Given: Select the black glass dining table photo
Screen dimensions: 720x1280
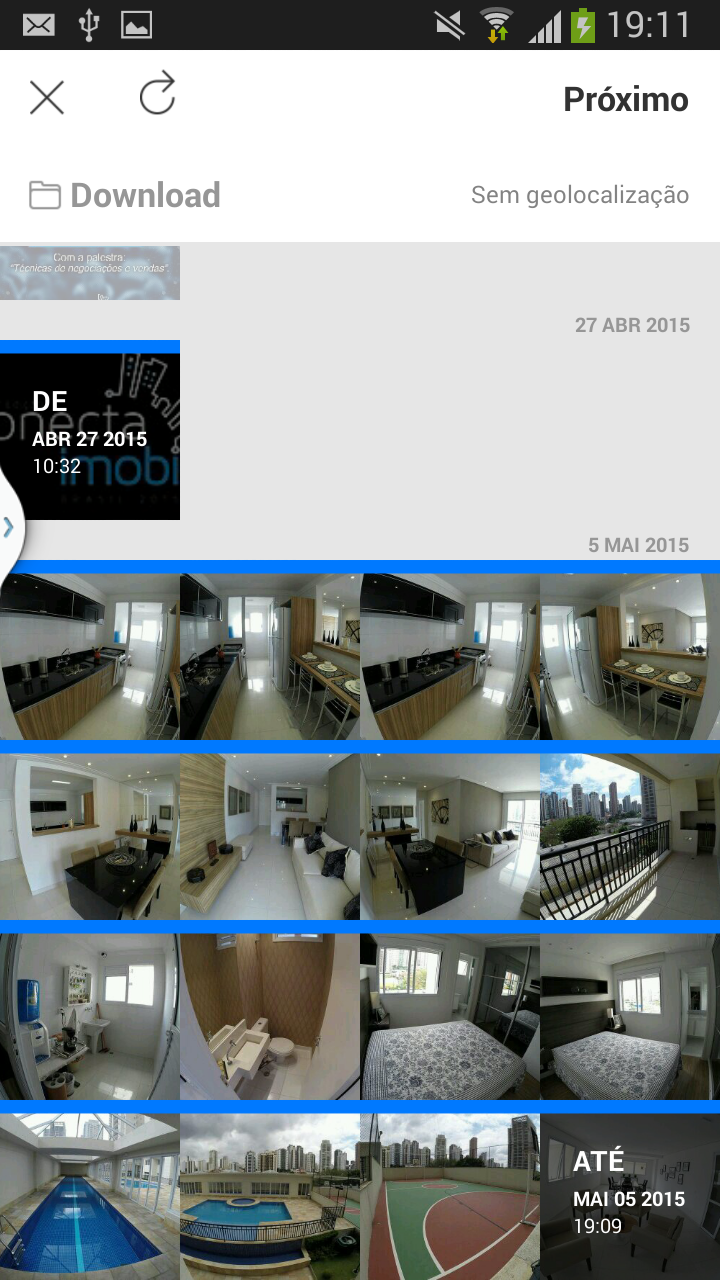Looking at the screenshot, I should point(90,836).
